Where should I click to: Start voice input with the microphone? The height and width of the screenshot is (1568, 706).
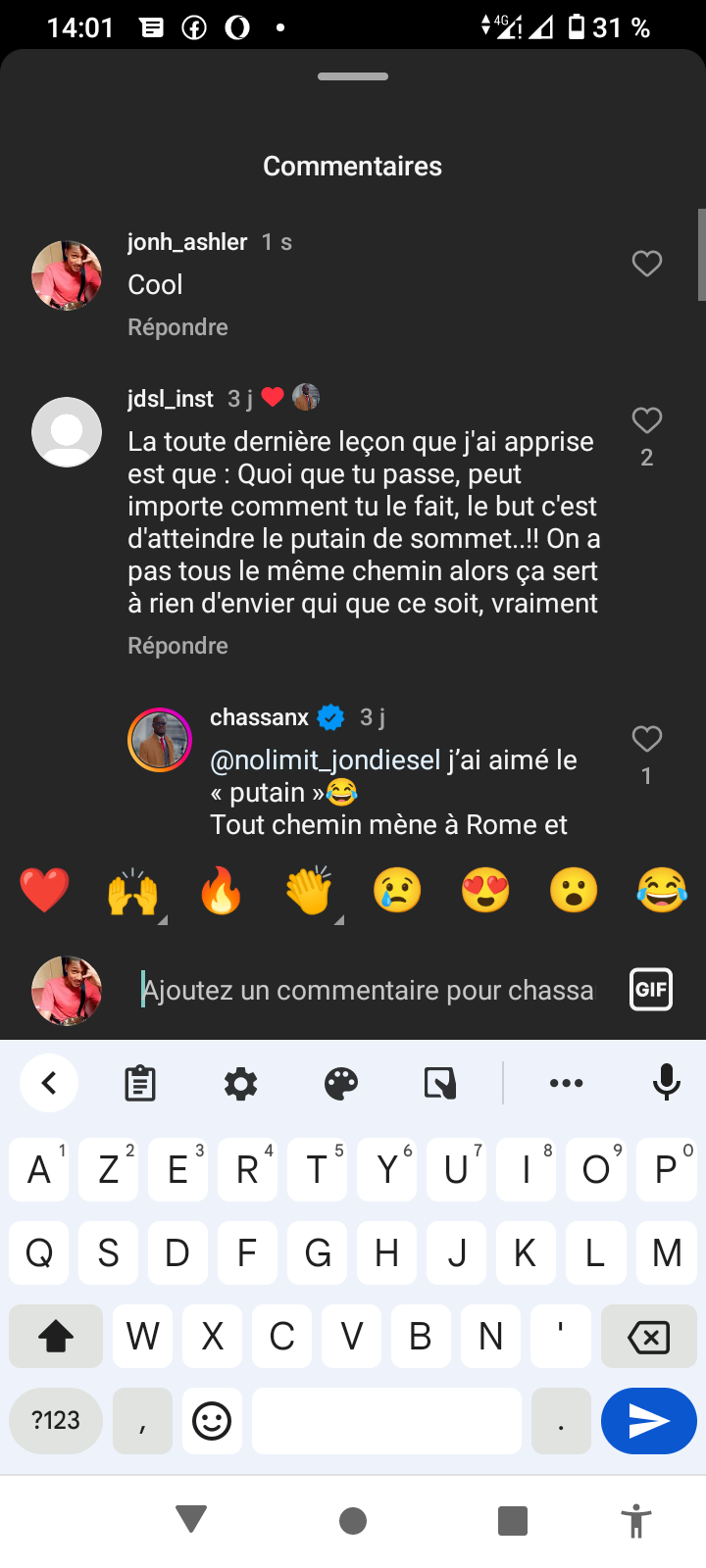pos(667,1082)
